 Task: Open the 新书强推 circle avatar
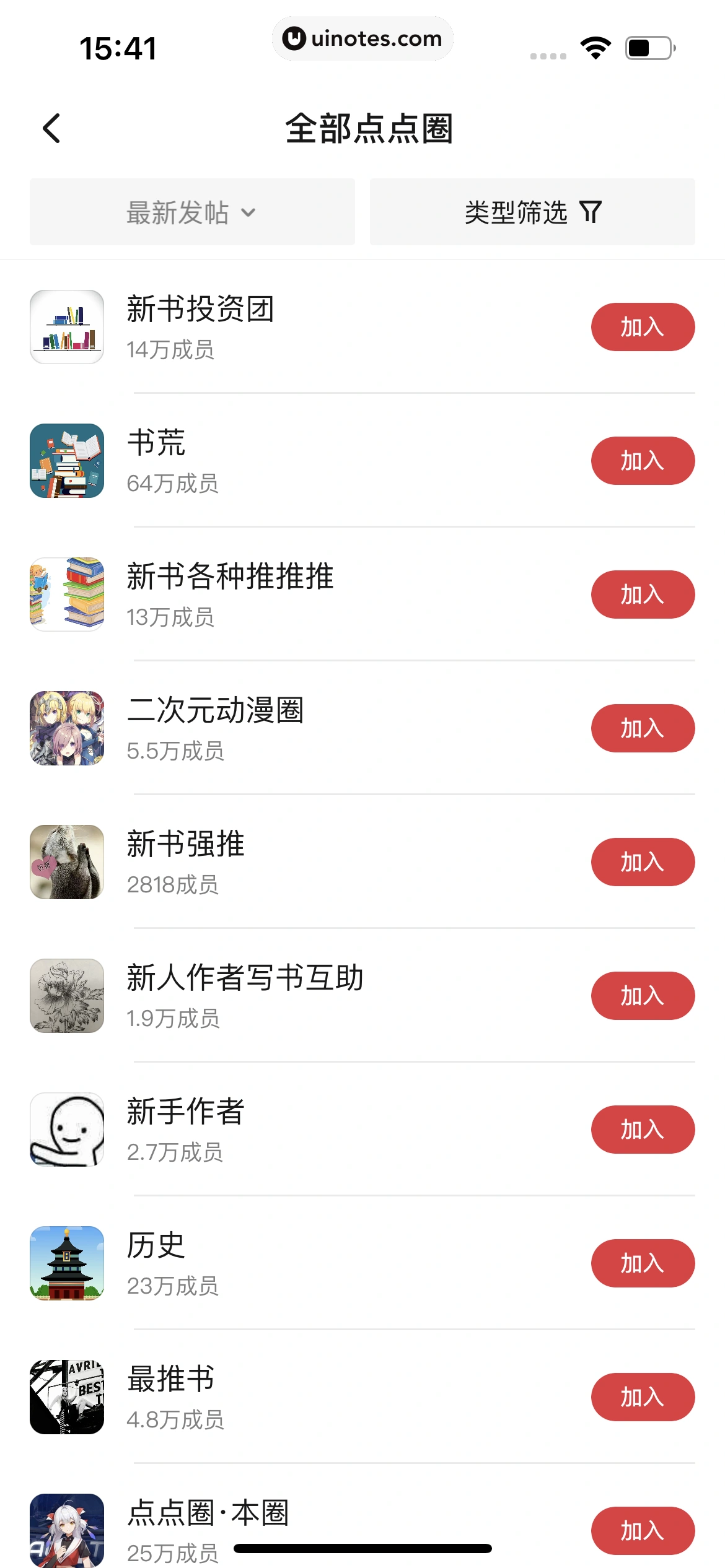66,862
